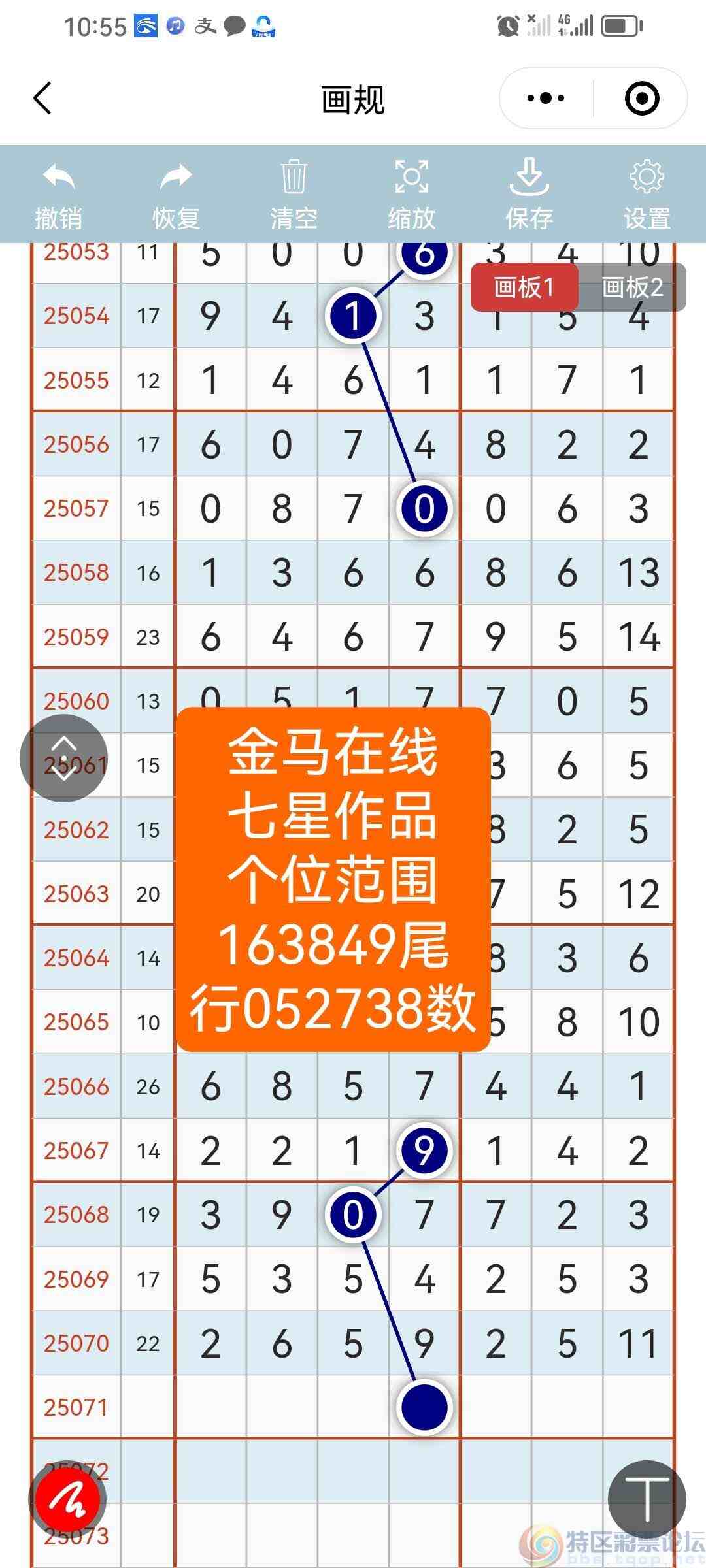Select the Undo (撤销) tool
706x1568 pixels.
pos(58,193)
